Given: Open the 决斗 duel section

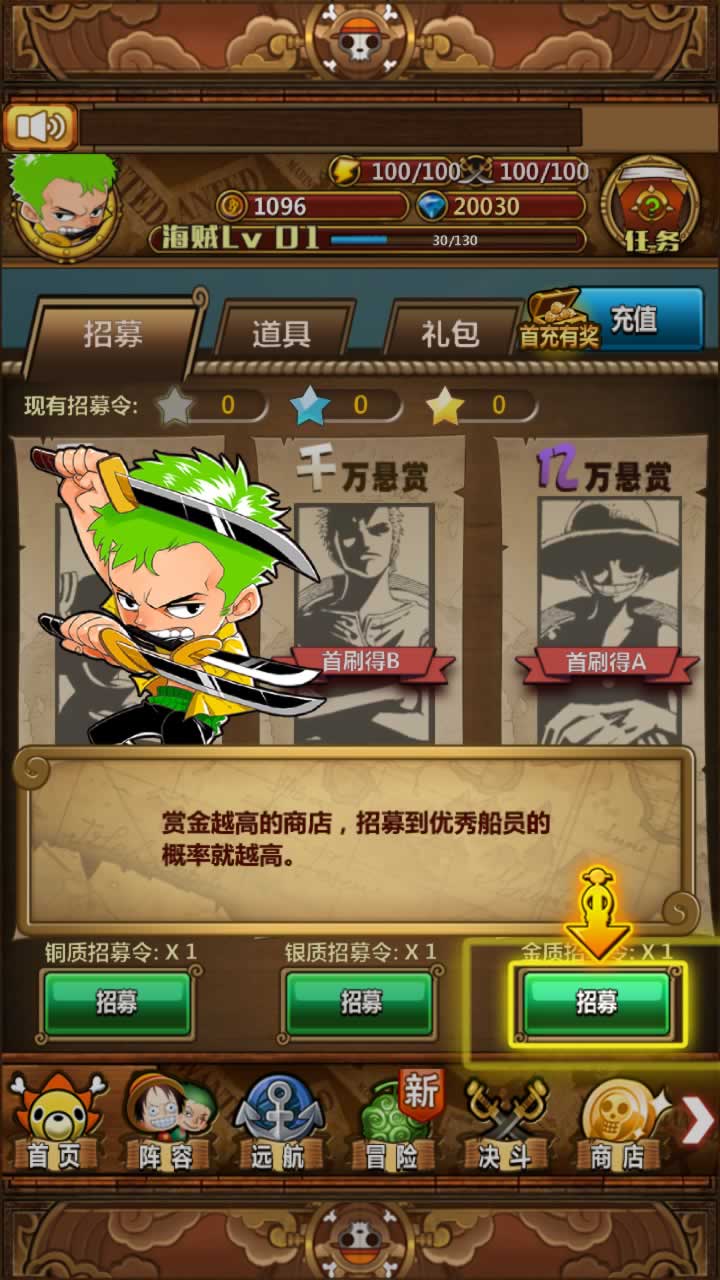Looking at the screenshot, I should click(x=504, y=1123).
